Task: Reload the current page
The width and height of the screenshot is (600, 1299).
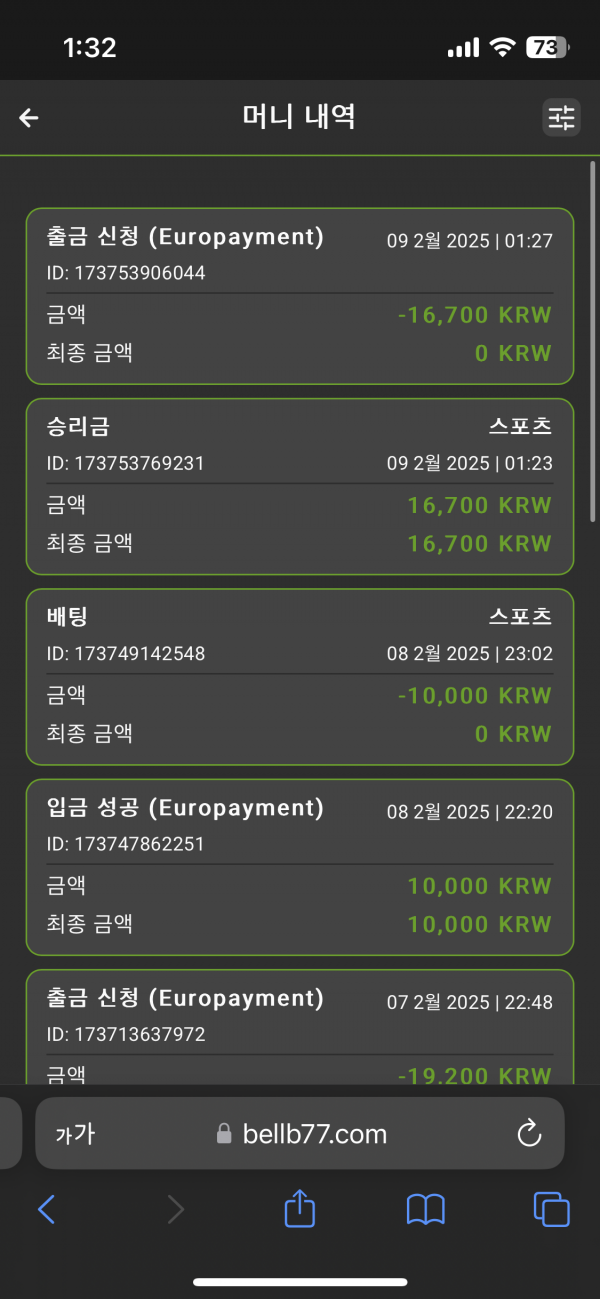Action: (528, 1134)
